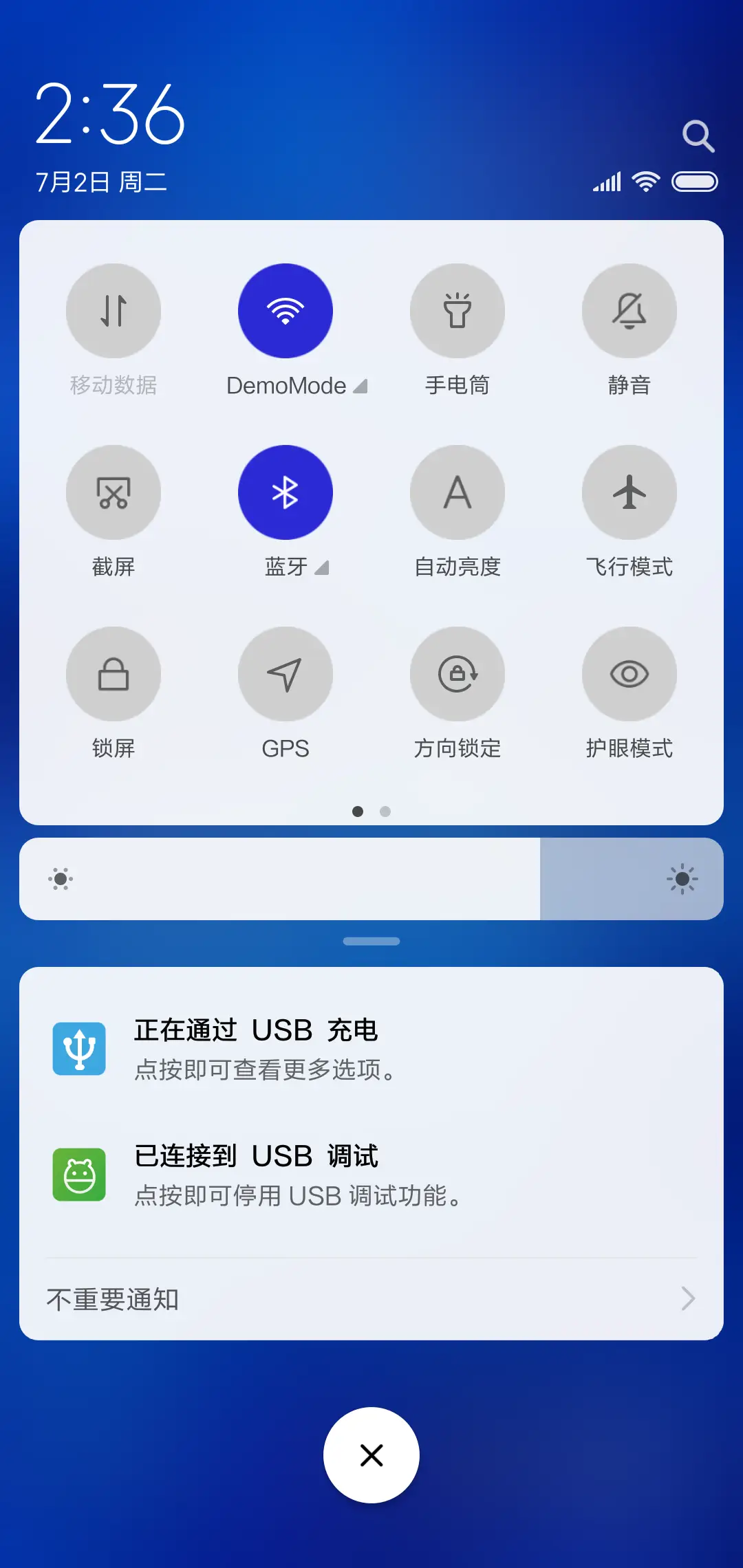Enable eye protection mode (护眼模式)
The height and width of the screenshot is (1568, 743).
(x=629, y=674)
